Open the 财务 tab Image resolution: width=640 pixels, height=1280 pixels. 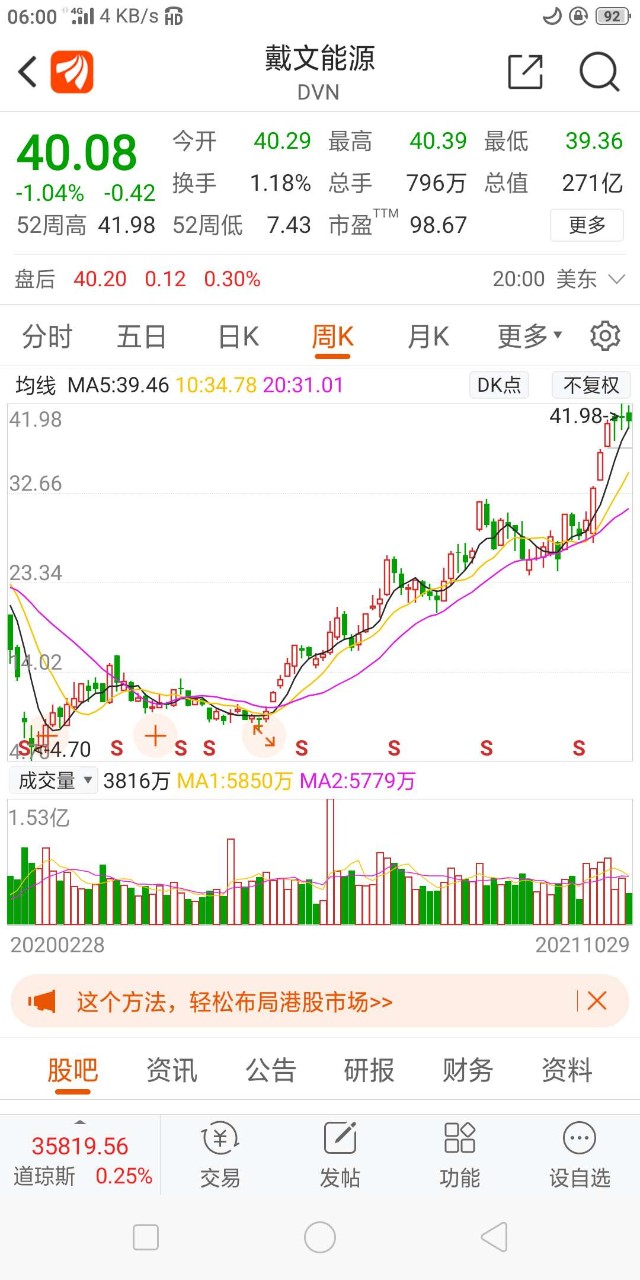(x=468, y=1070)
